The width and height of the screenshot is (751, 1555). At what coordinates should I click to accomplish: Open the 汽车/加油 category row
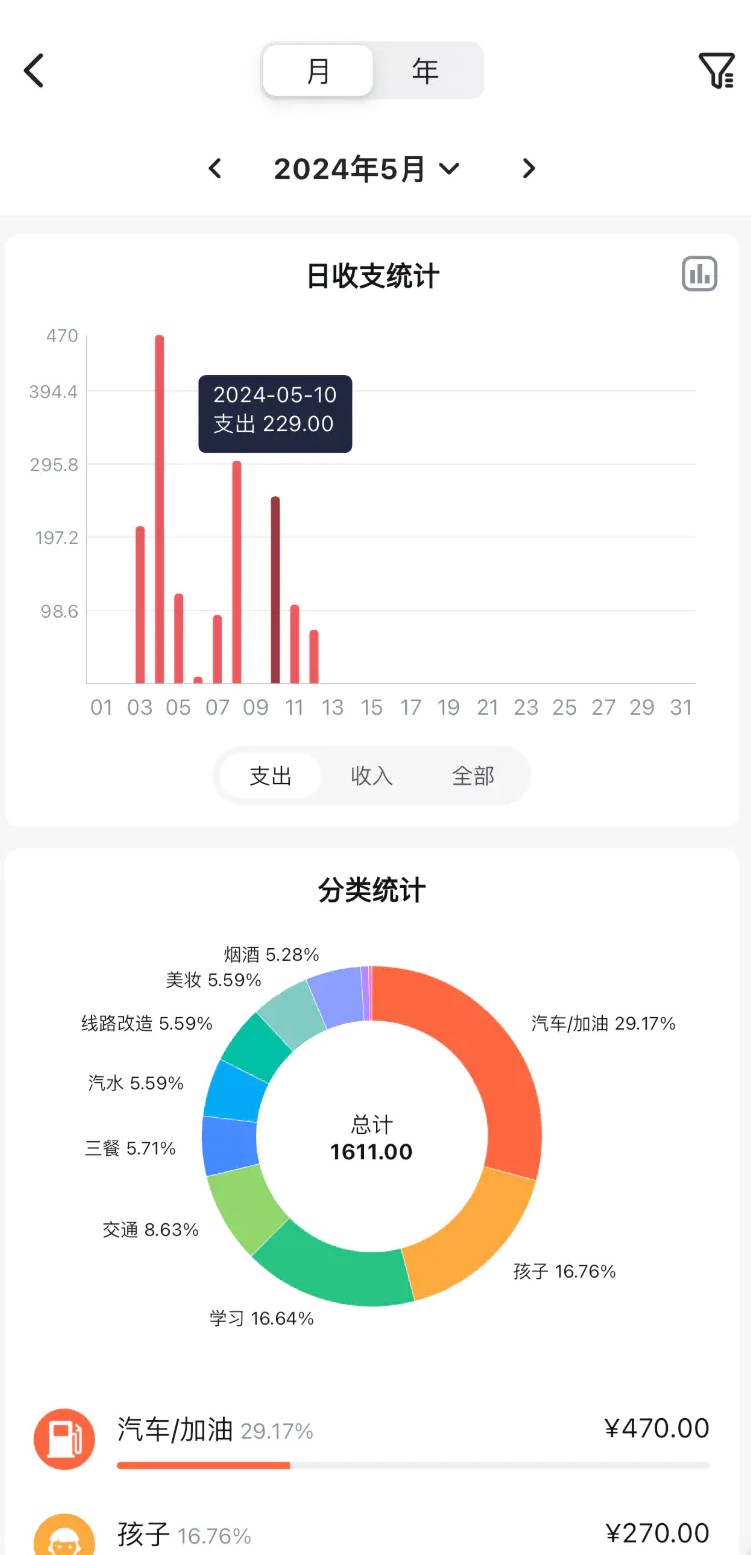click(375, 1438)
